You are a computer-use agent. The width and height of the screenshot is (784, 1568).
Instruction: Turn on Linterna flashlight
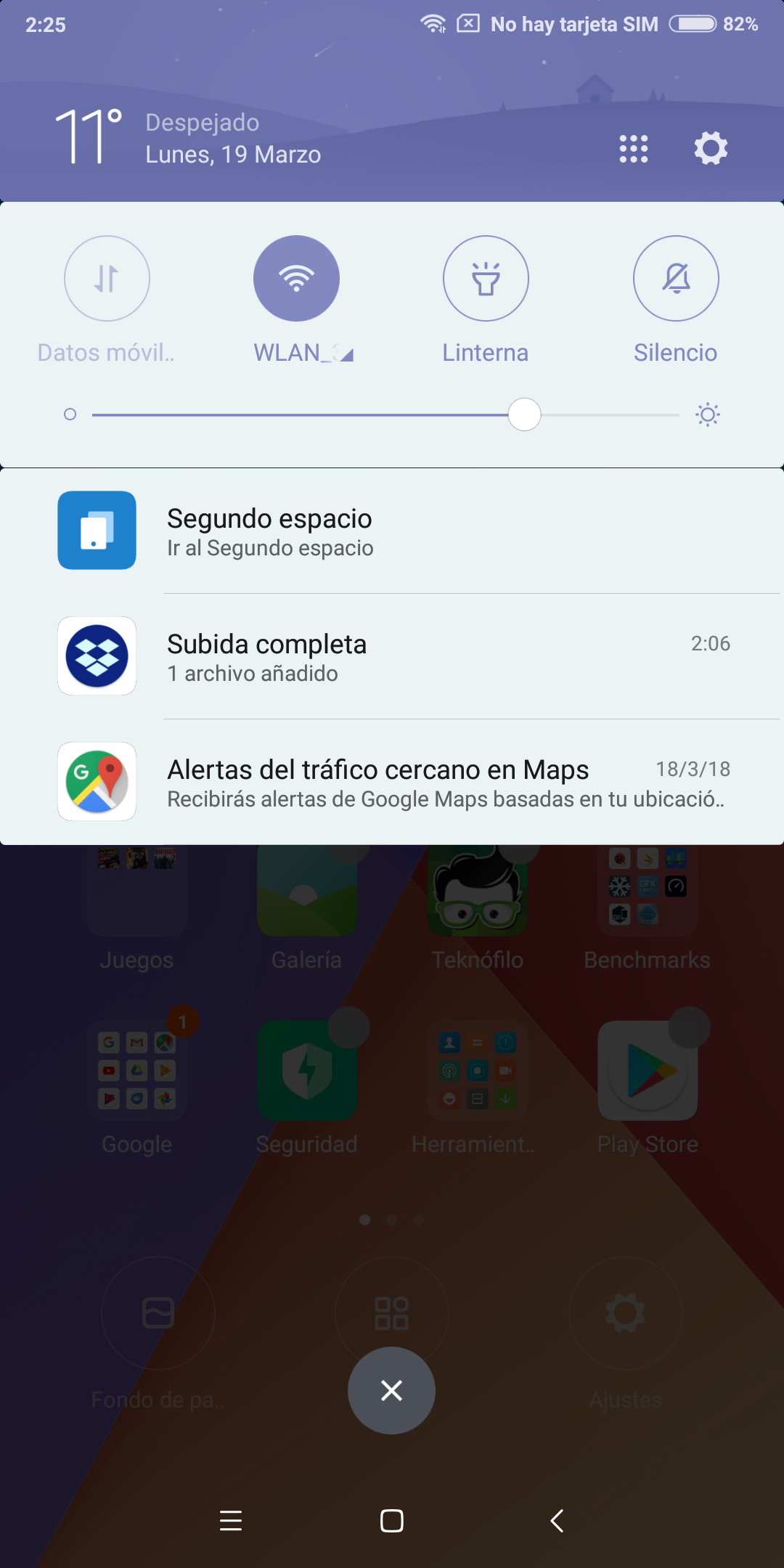486,279
